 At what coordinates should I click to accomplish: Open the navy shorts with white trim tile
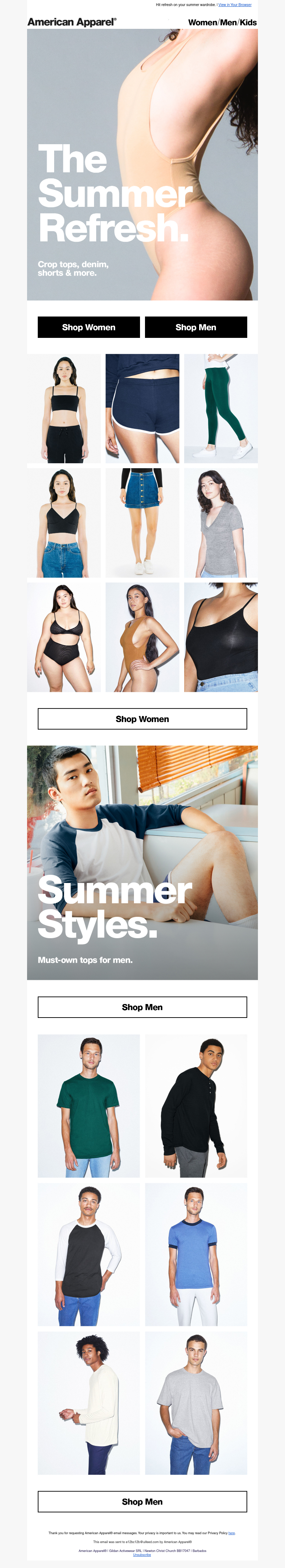pyautogui.click(x=142, y=408)
